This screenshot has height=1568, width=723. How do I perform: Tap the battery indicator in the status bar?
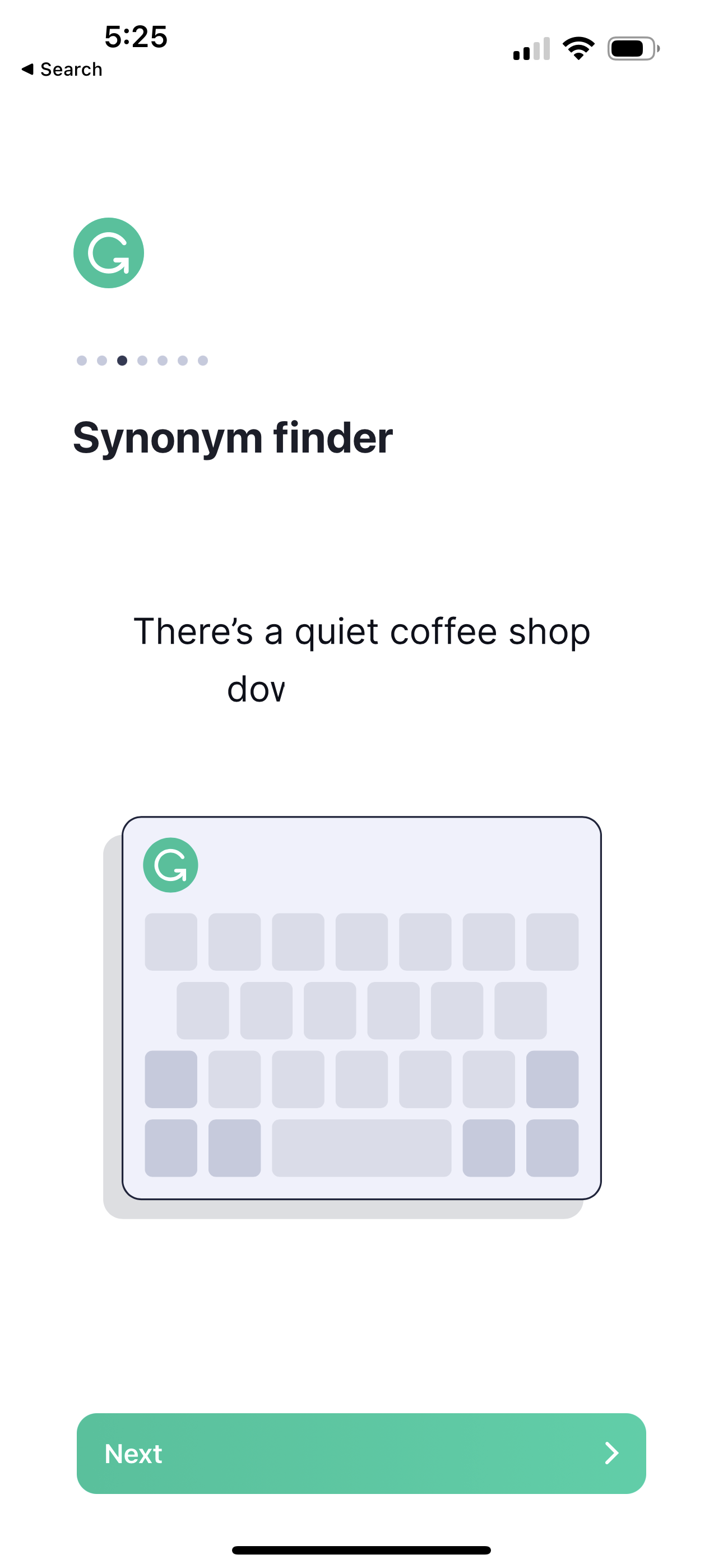pyautogui.click(x=633, y=48)
